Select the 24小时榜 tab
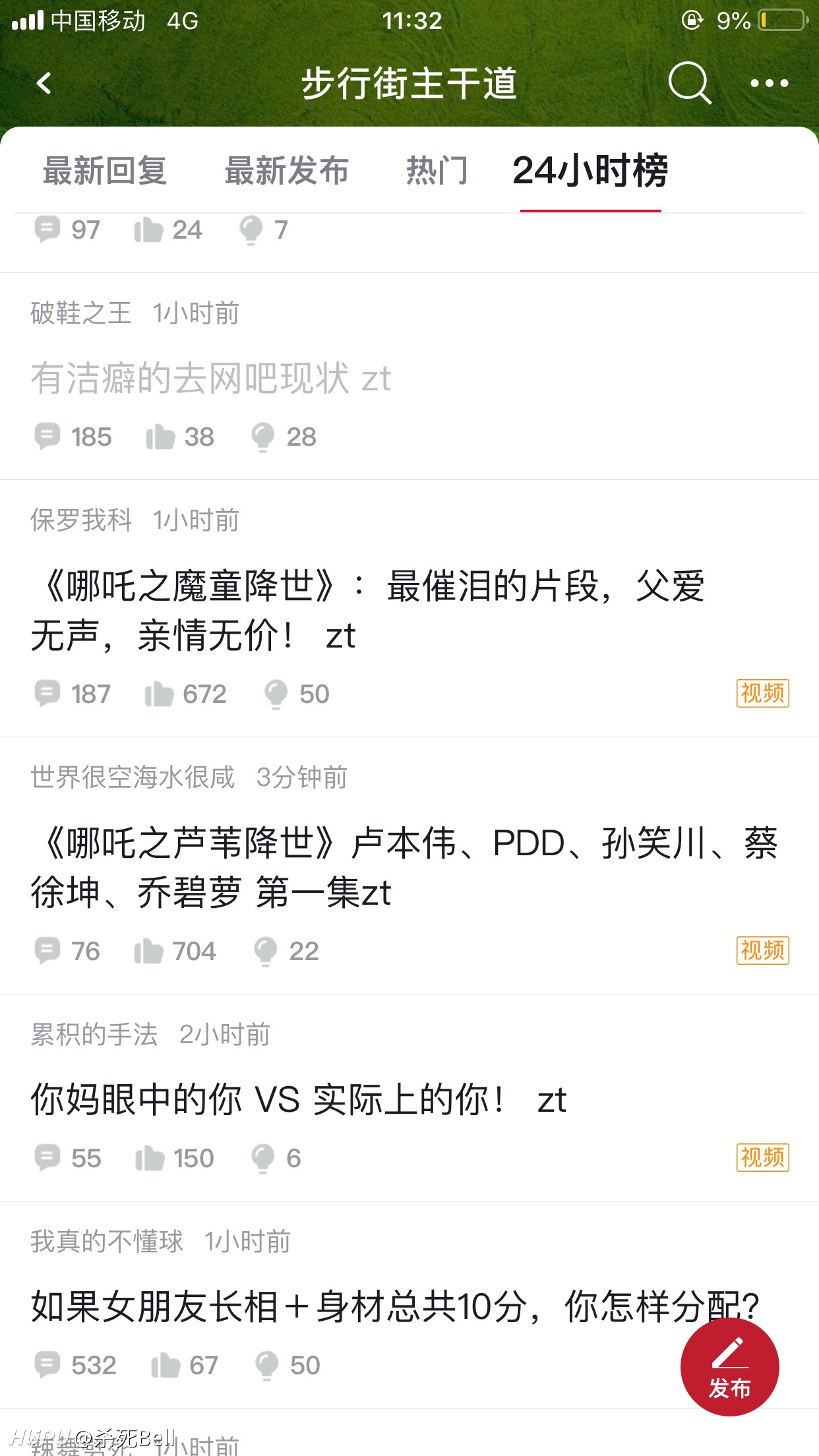This screenshot has width=819, height=1456. 590,171
